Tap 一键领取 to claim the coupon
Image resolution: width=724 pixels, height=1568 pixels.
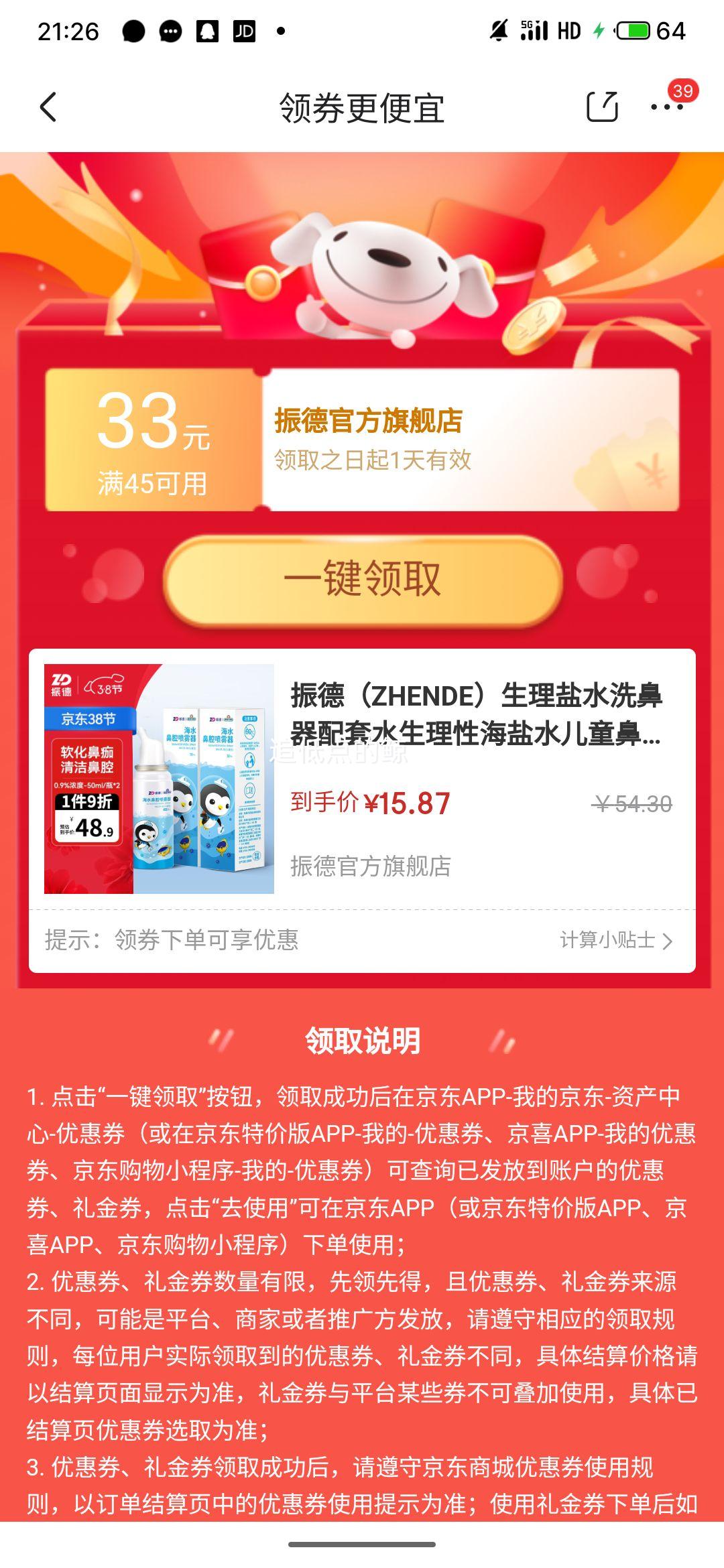click(x=362, y=580)
